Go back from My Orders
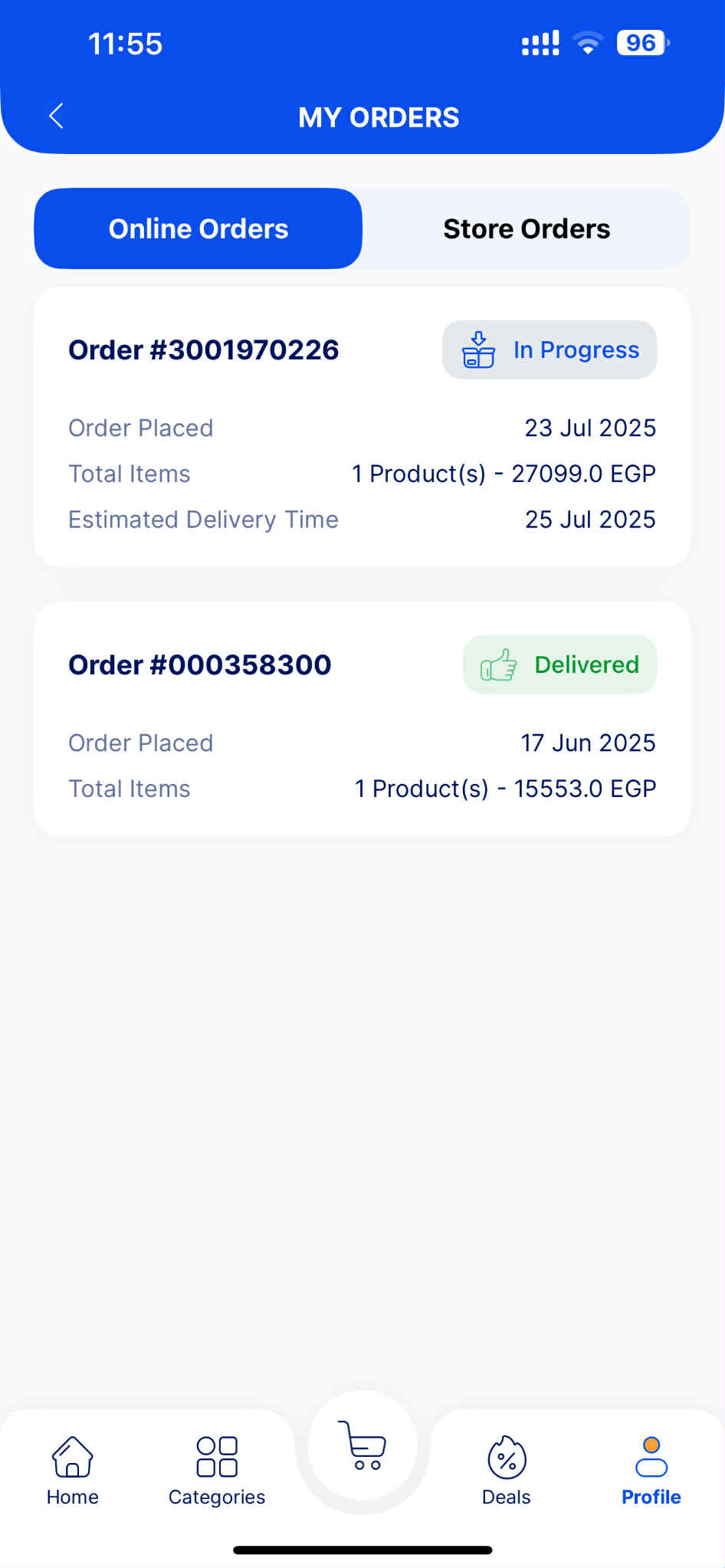Image resolution: width=725 pixels, height=1568 pixels. tap(56, 116)
